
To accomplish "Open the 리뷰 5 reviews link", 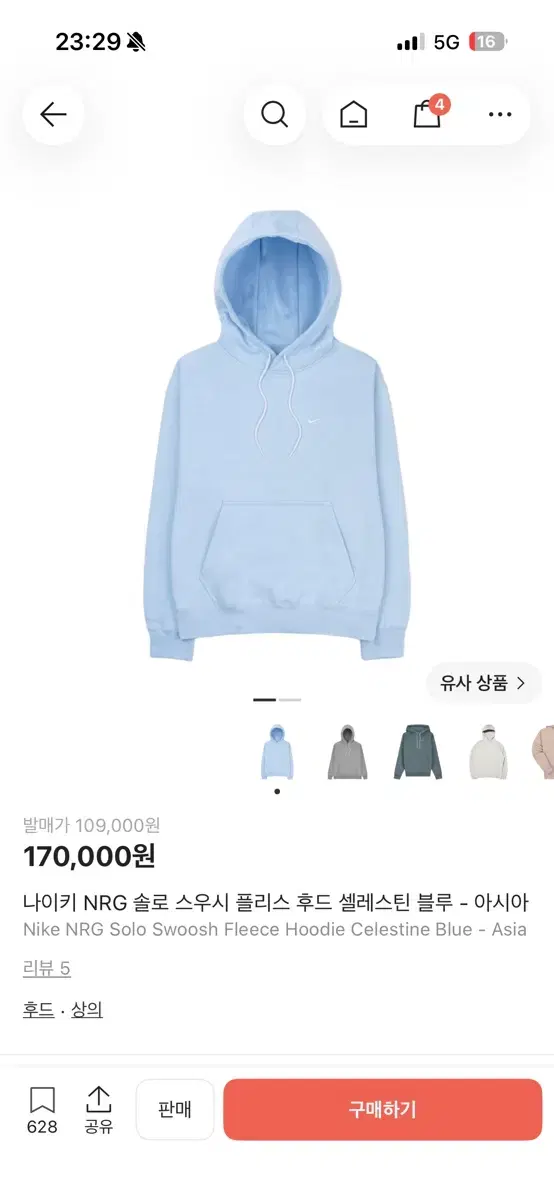I will click(x=47, y=968).
